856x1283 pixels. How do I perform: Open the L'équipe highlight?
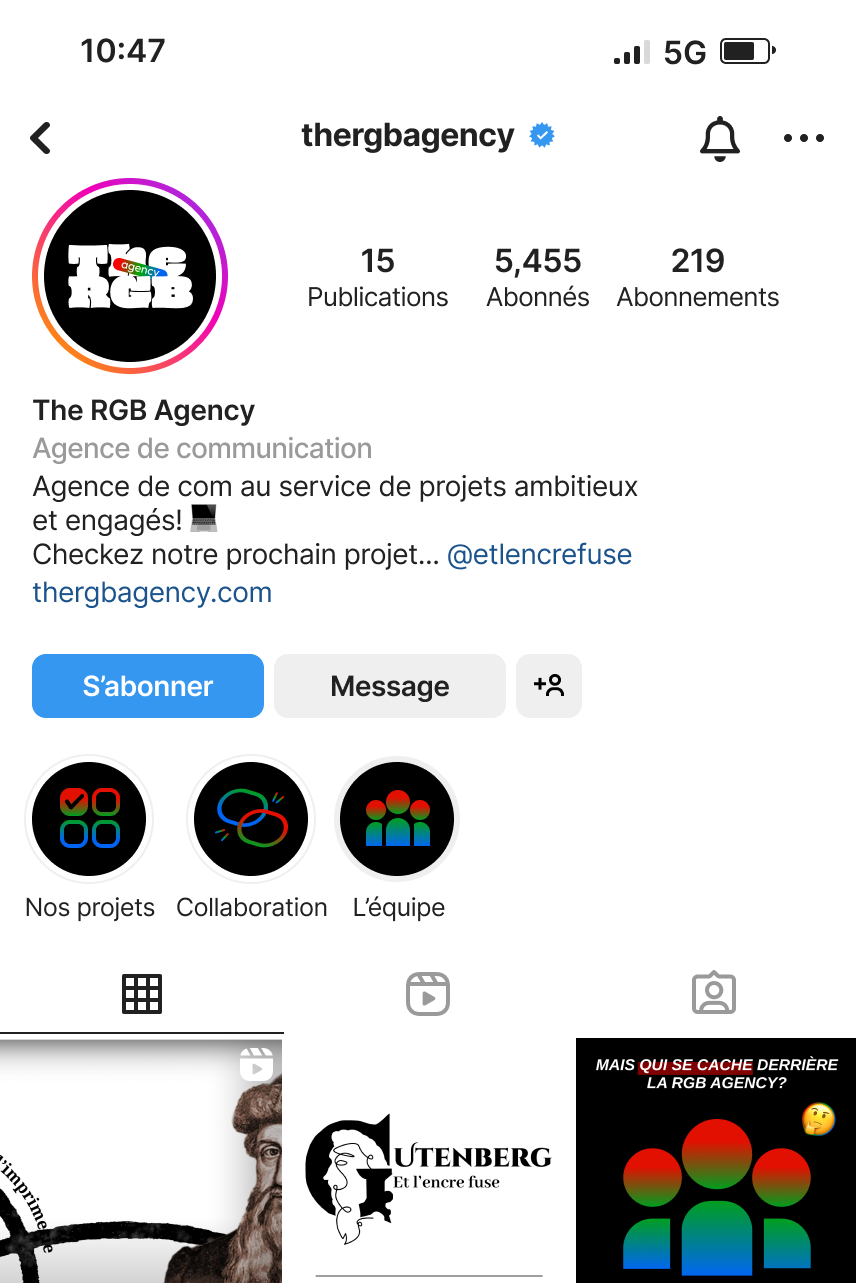tap(398, 820)
